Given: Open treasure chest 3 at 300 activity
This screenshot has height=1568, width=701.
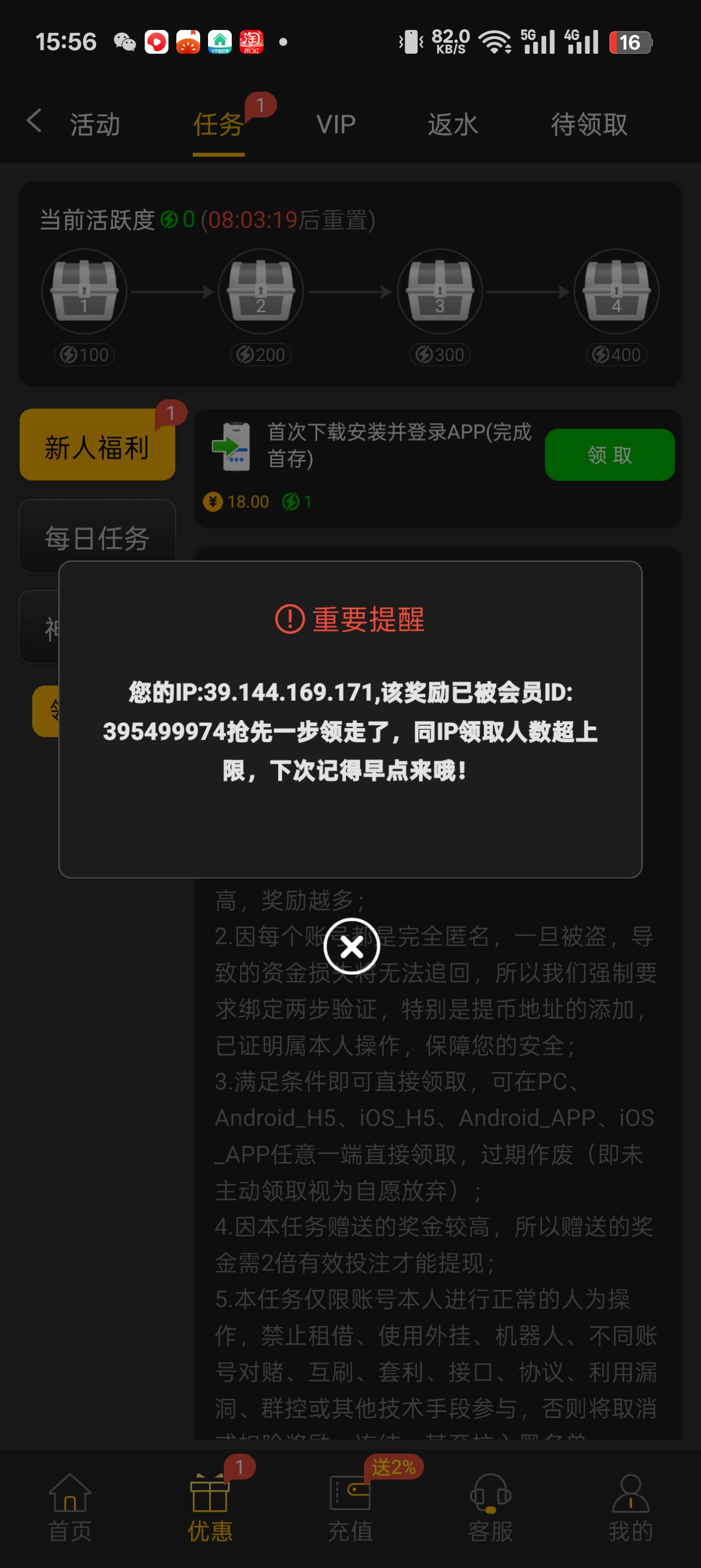Looking at the screenshot, I should [439, 291].
